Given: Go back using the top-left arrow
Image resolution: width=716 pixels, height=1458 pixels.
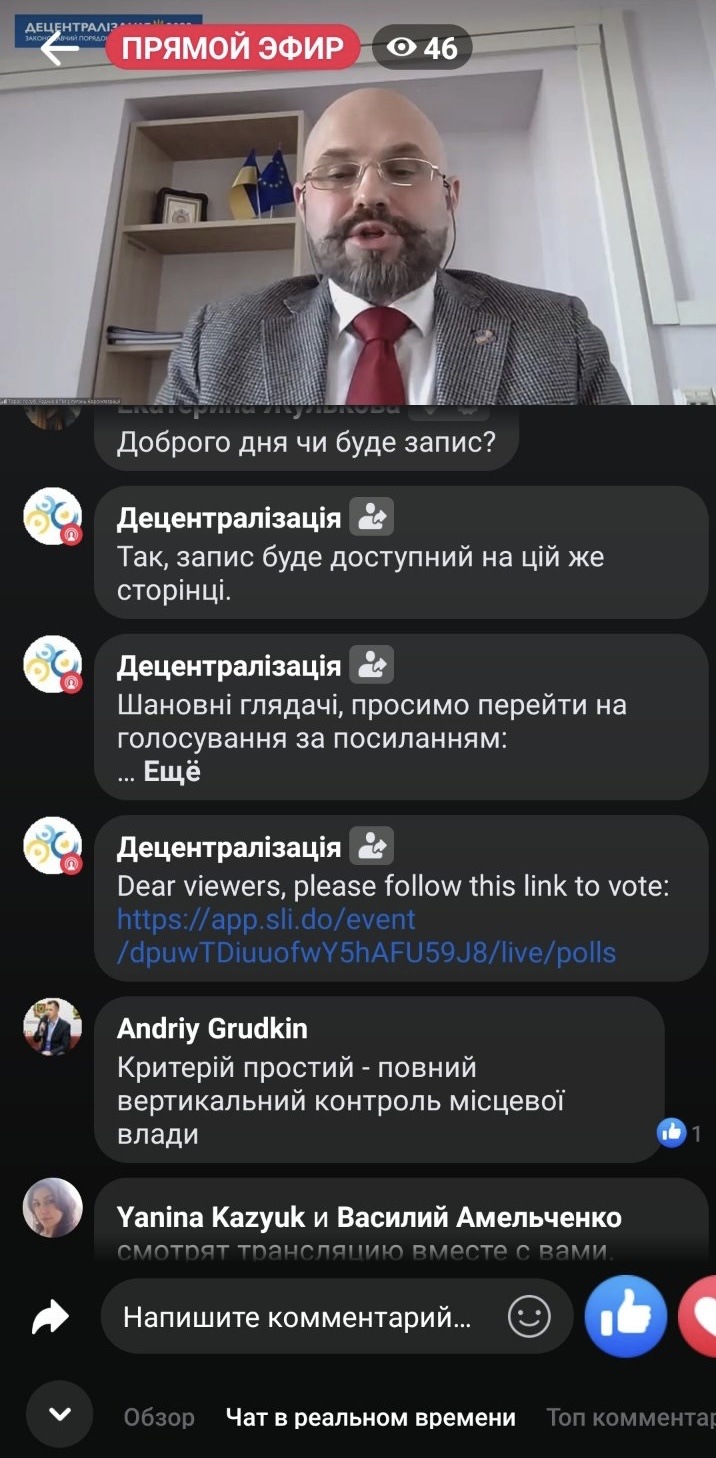Looking at the screenshot, I should (58, 48).
